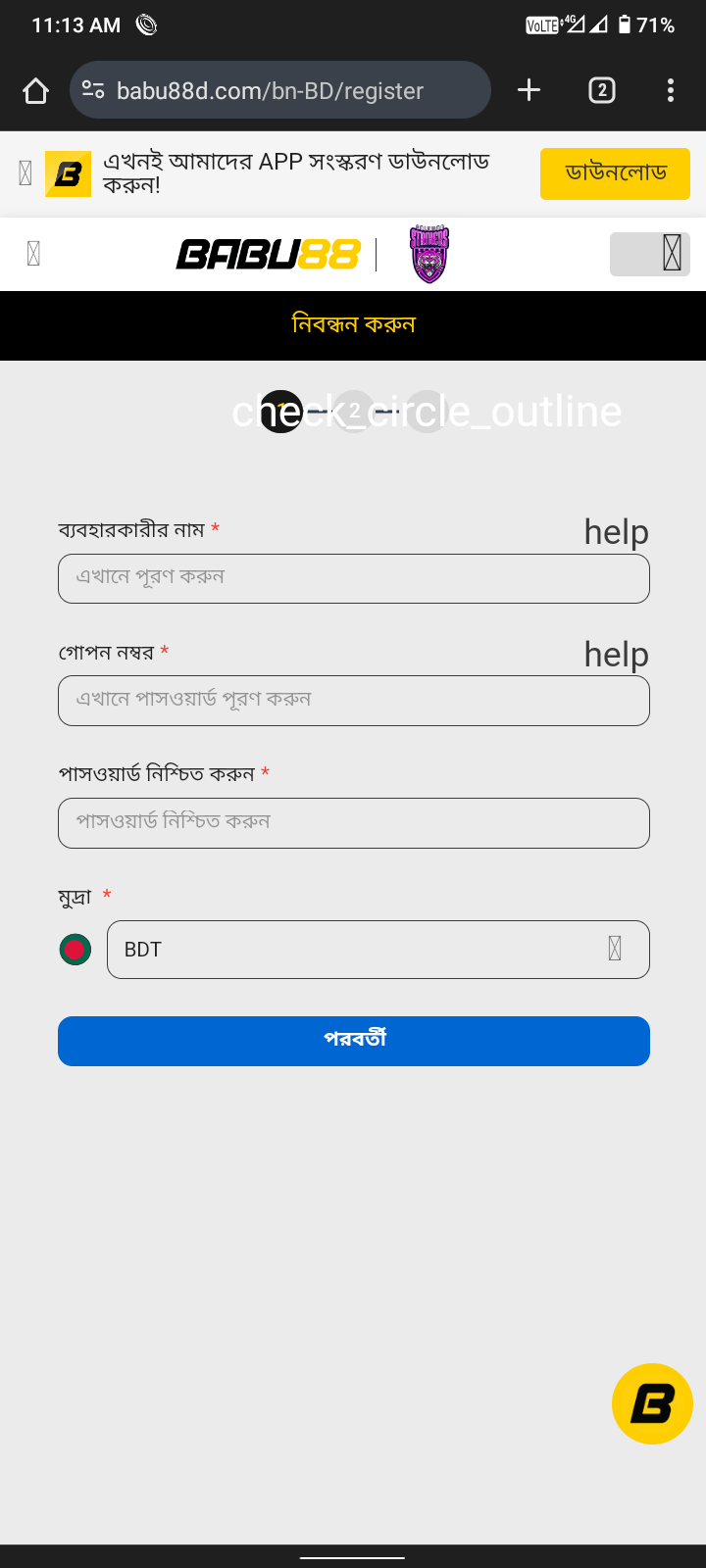Tap the grey button right of header logo
Image resolution: width=706 pixels, height=1568 pixels.
(x=650, y=254)
